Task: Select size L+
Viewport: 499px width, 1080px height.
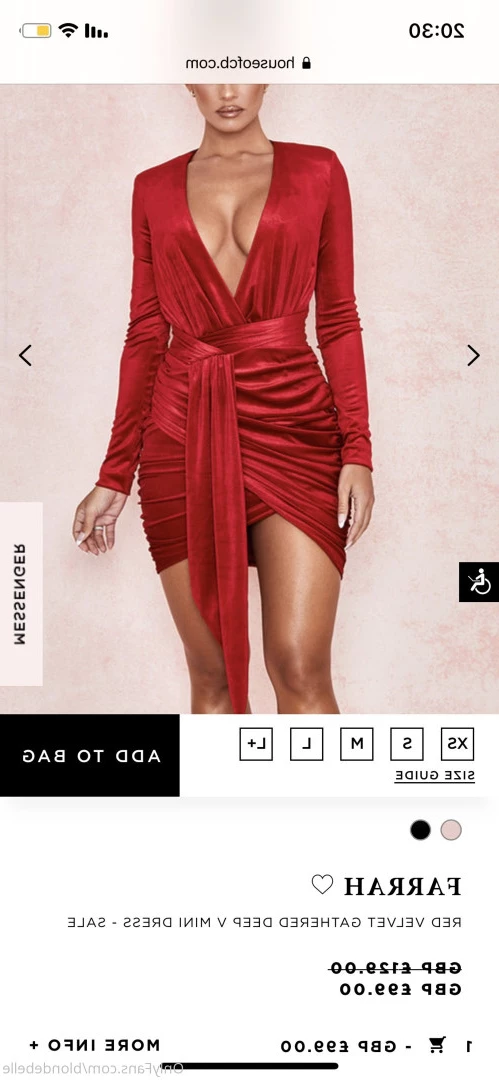Action: (x=256, y=744)
